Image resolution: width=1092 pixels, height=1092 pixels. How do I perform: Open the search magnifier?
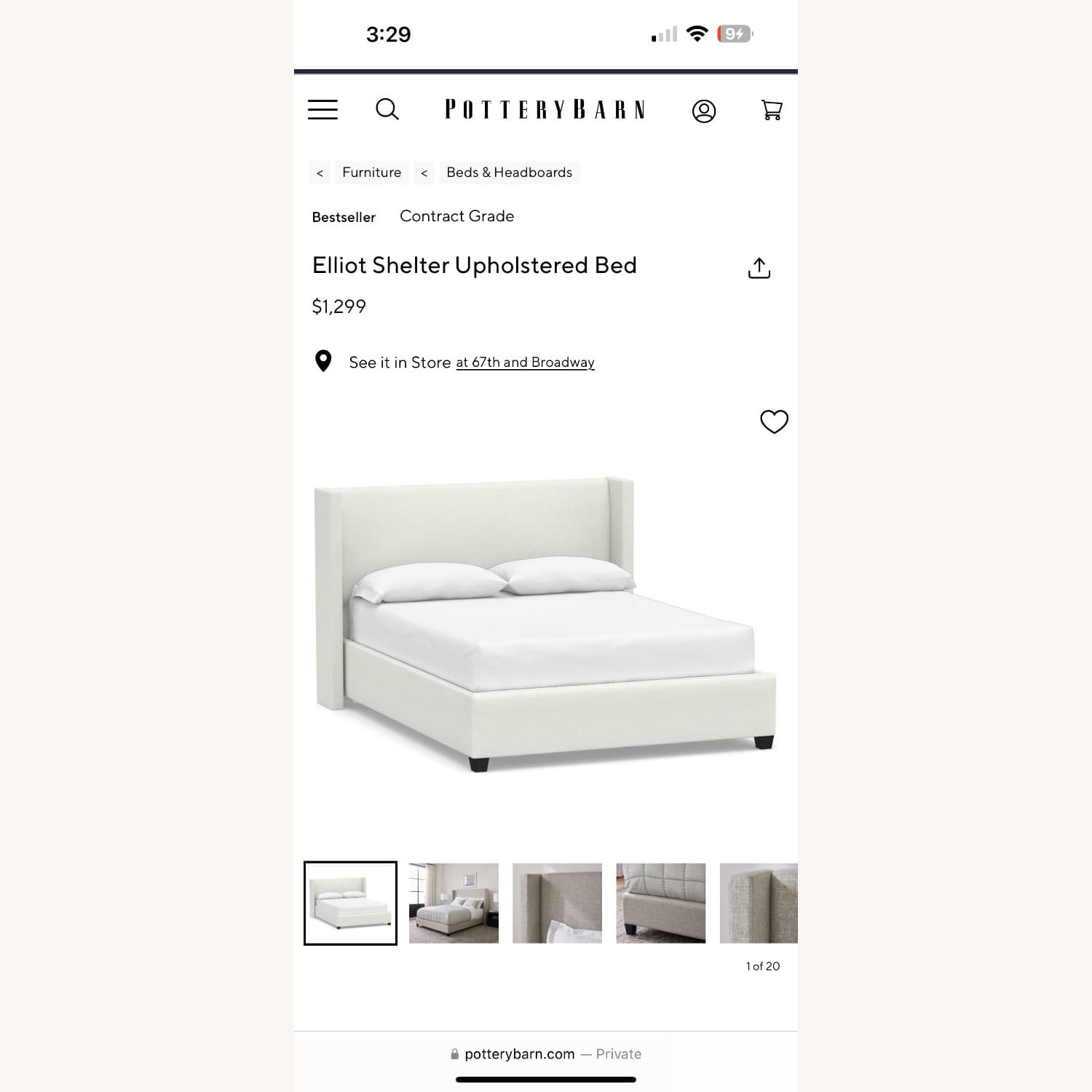[387, 110]
